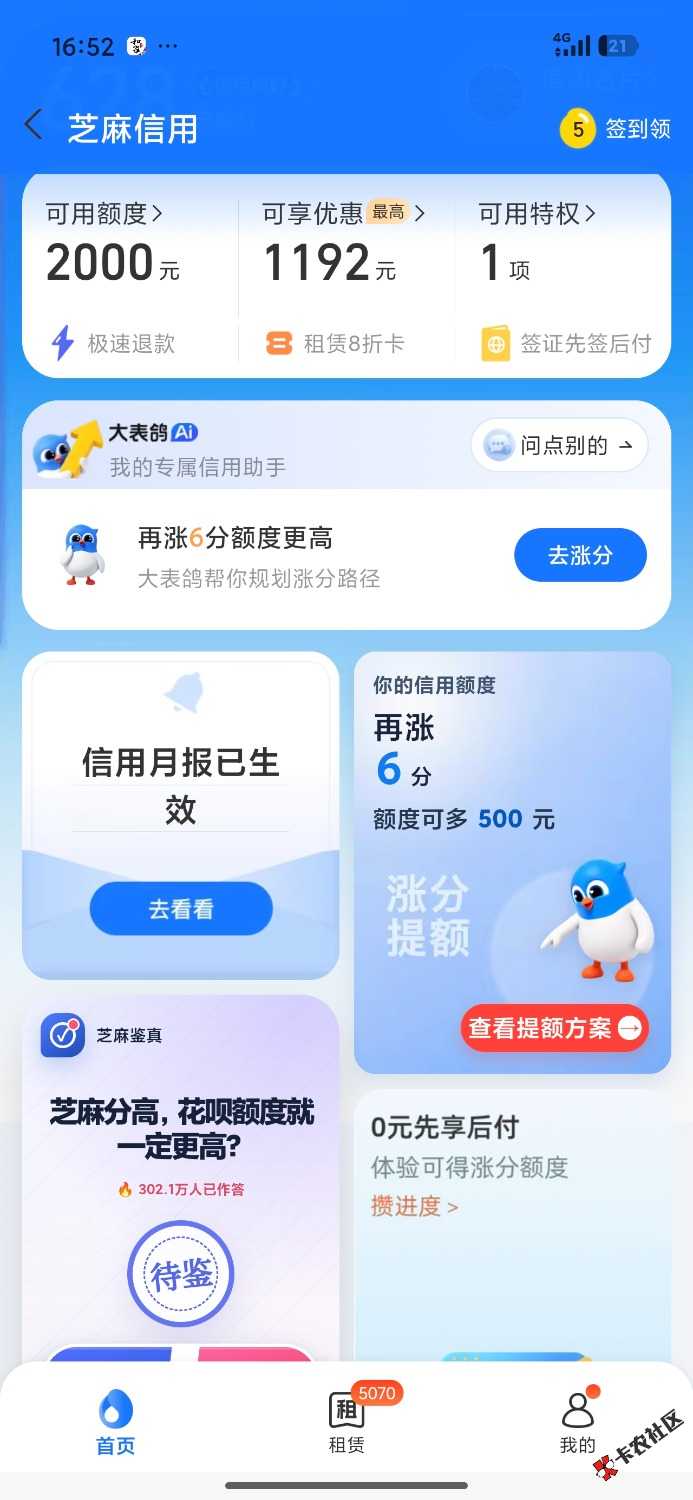Open 租赁8折卡 offer

pyautogui.click(x=334, y=344)
